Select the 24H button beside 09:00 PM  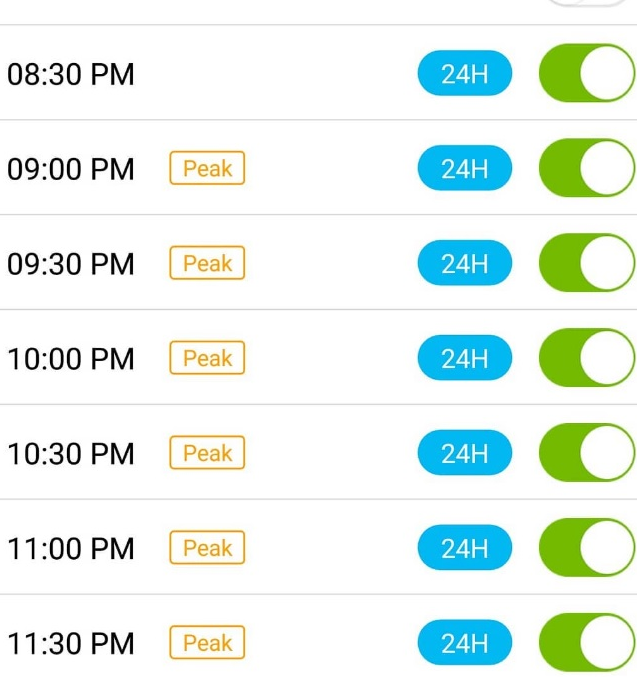[x=464, y=169]
